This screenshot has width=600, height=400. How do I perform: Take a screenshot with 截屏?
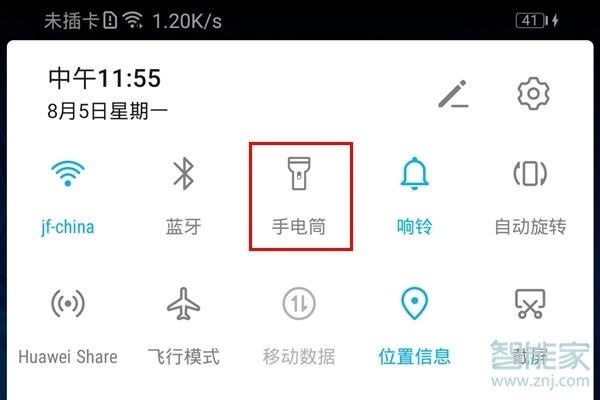pyautogui.click(x=530, y=304)
